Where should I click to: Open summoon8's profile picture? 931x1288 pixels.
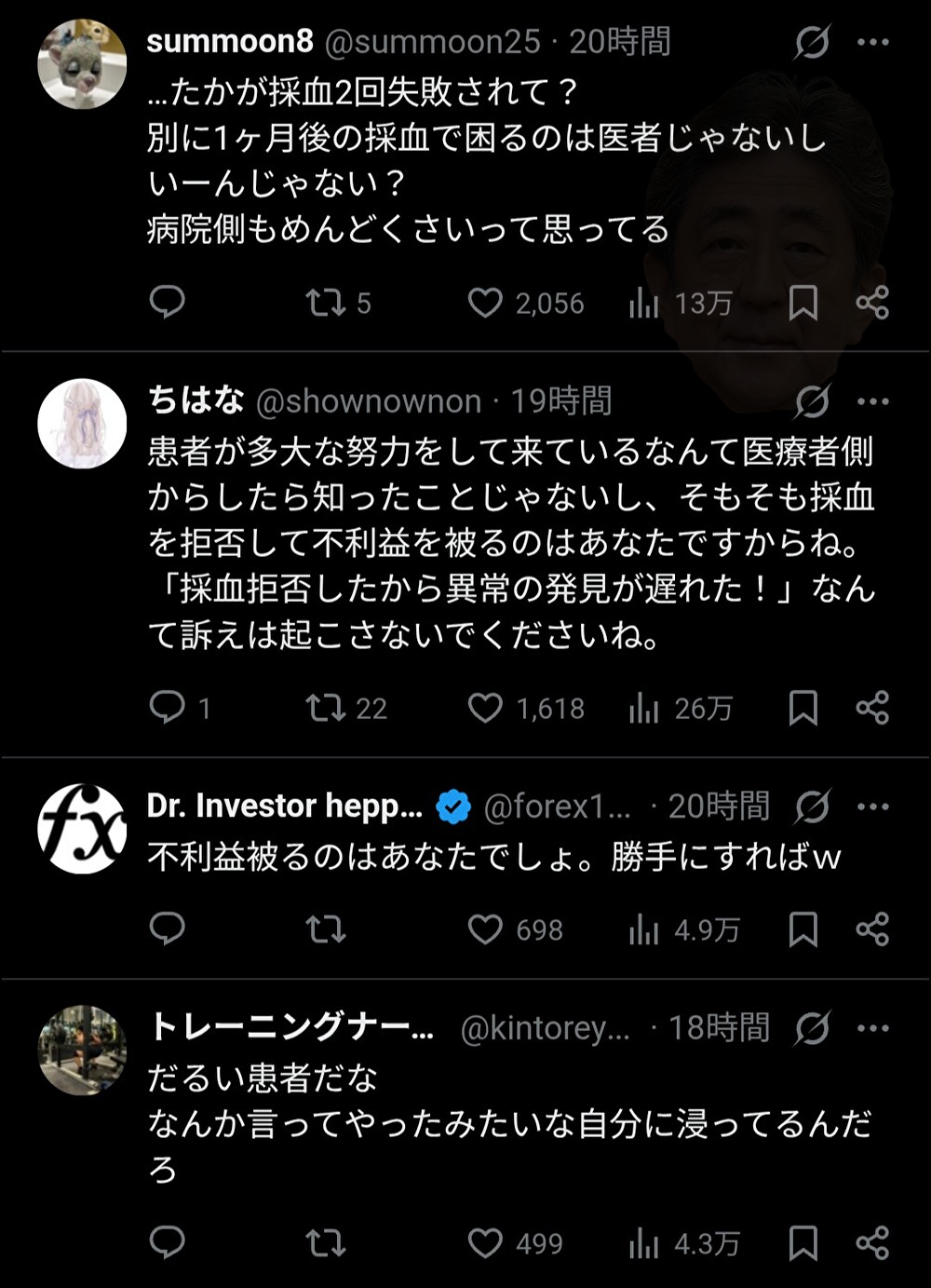[x=82, y=64]
